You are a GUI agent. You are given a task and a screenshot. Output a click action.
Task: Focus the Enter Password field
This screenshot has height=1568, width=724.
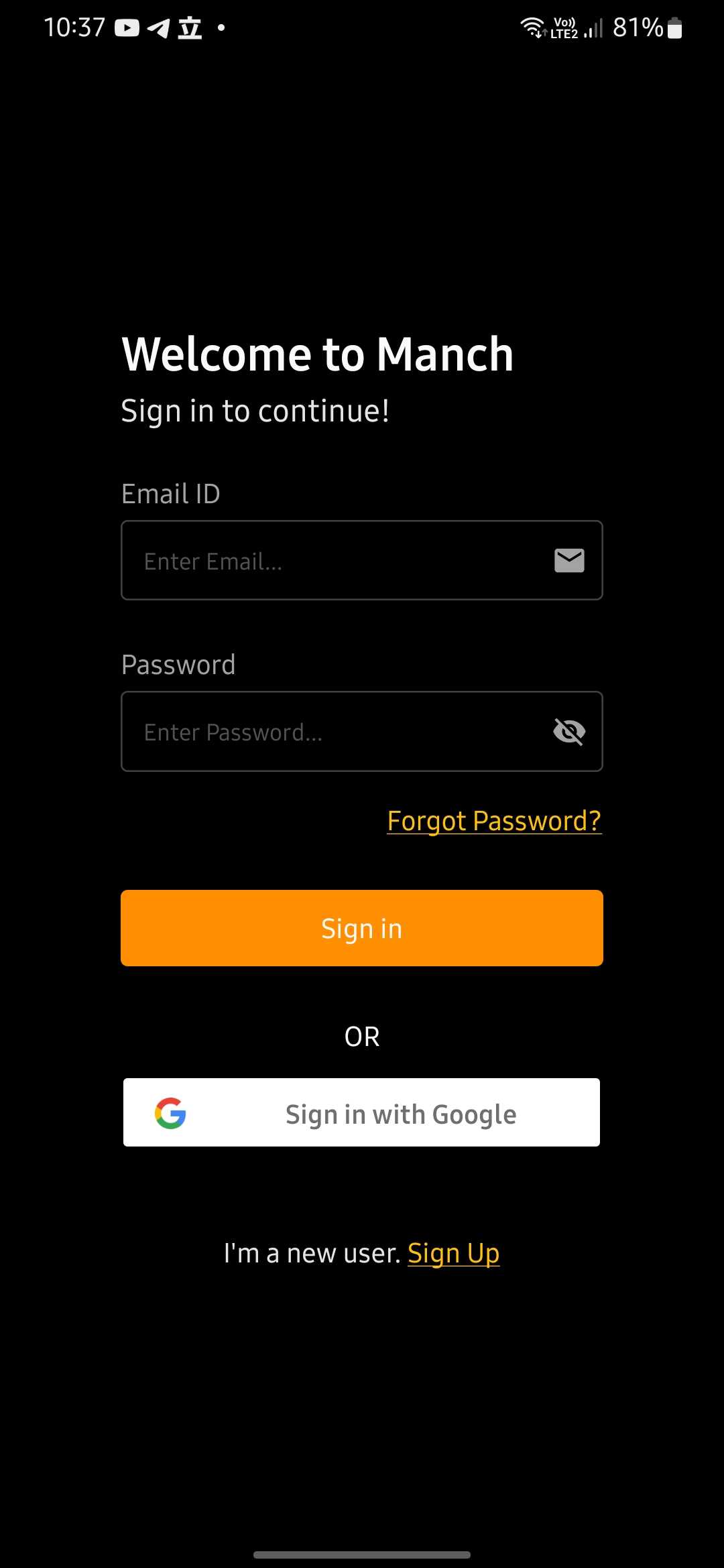click(x=361, y=731)
